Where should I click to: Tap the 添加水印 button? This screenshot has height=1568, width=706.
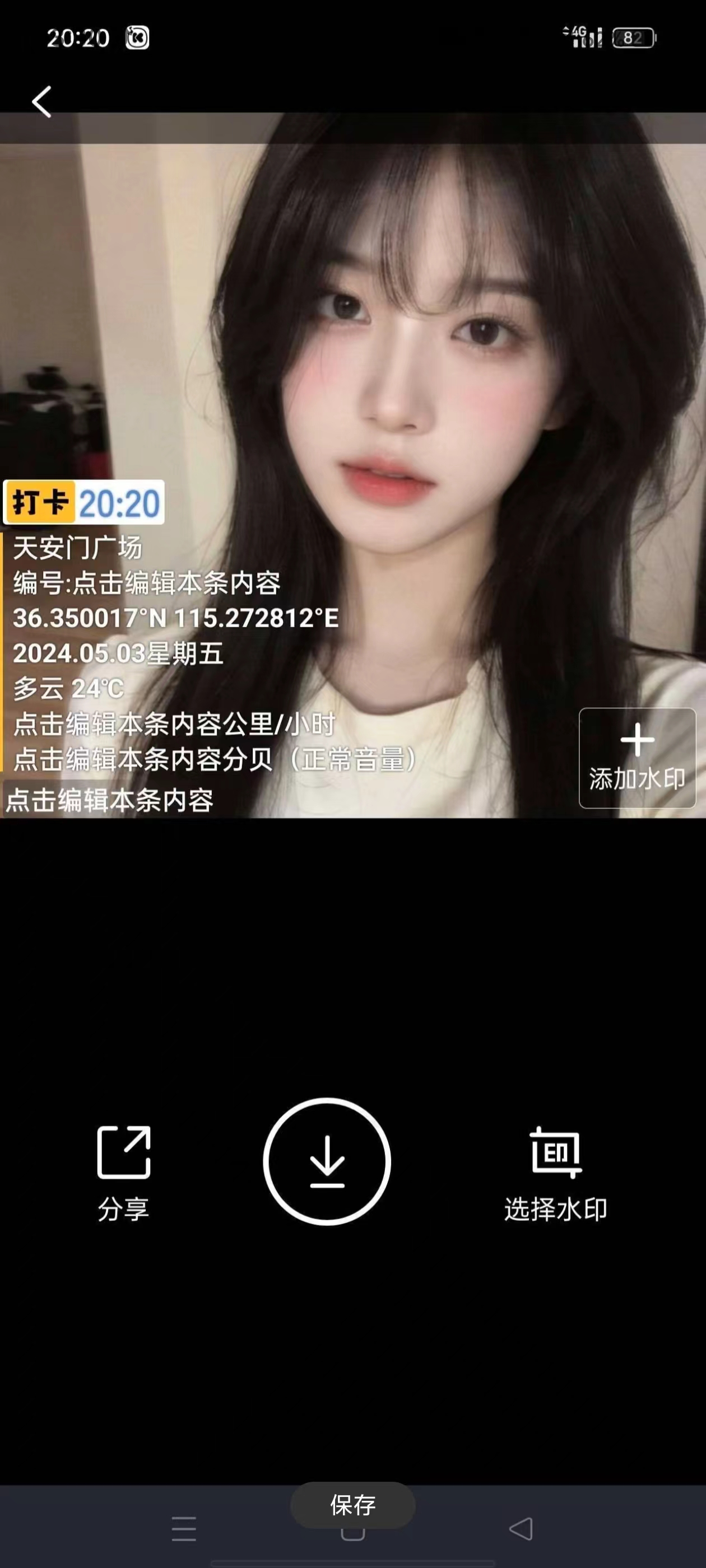pyautogui.click(x=637, y=758)
